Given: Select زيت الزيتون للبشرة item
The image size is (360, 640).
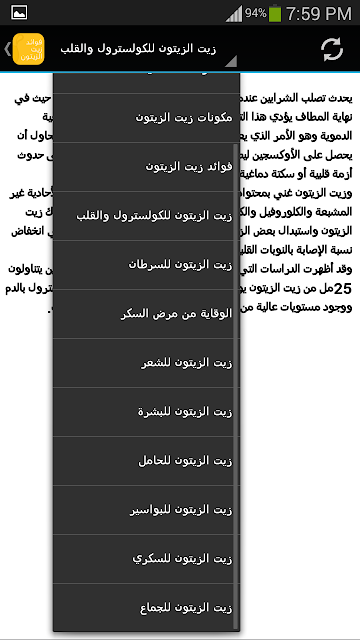Looking at the screenshot, I should tap(146, 412).
